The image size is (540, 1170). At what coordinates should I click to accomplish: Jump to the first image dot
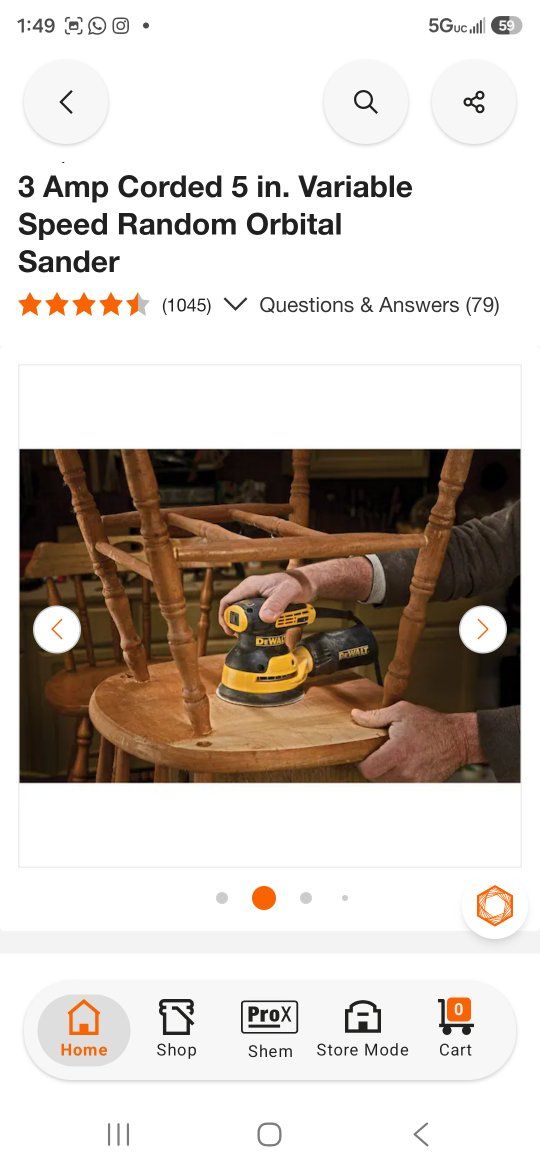click(x=222, y=898)
